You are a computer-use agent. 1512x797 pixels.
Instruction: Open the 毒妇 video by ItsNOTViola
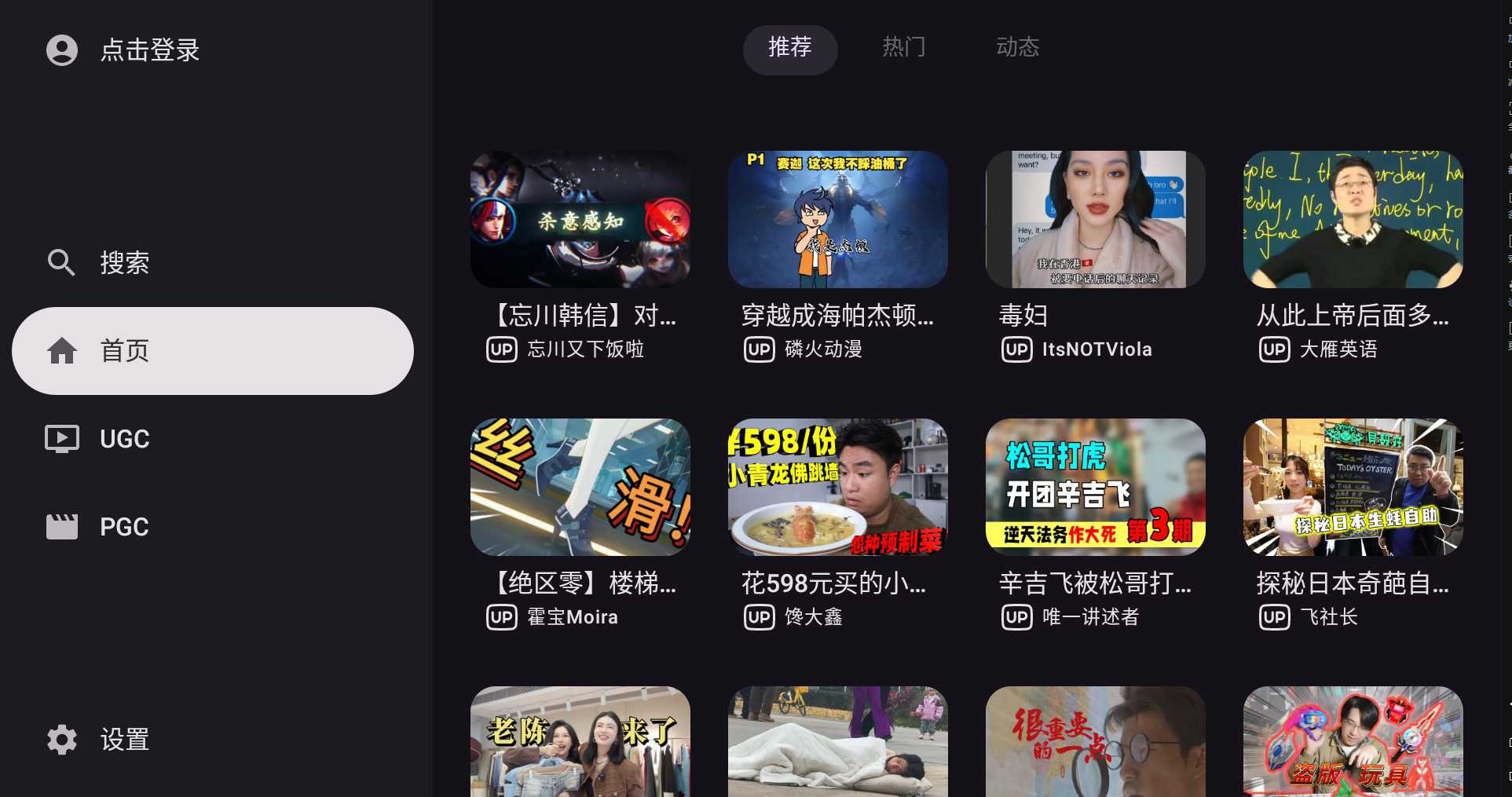point(1095,220)
